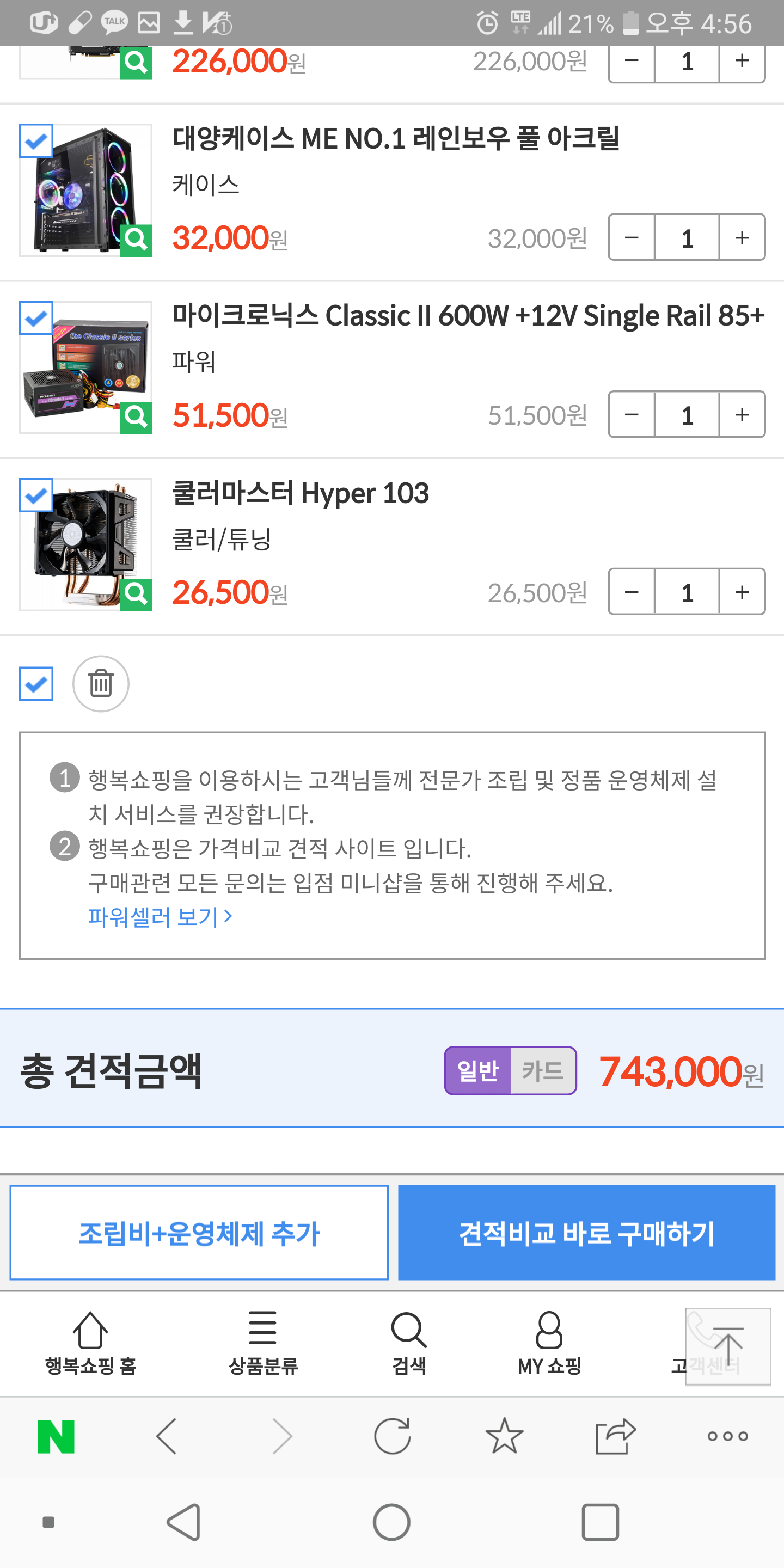
Task: Jump to top with arrow button
Action: (x=728, y=1345)
